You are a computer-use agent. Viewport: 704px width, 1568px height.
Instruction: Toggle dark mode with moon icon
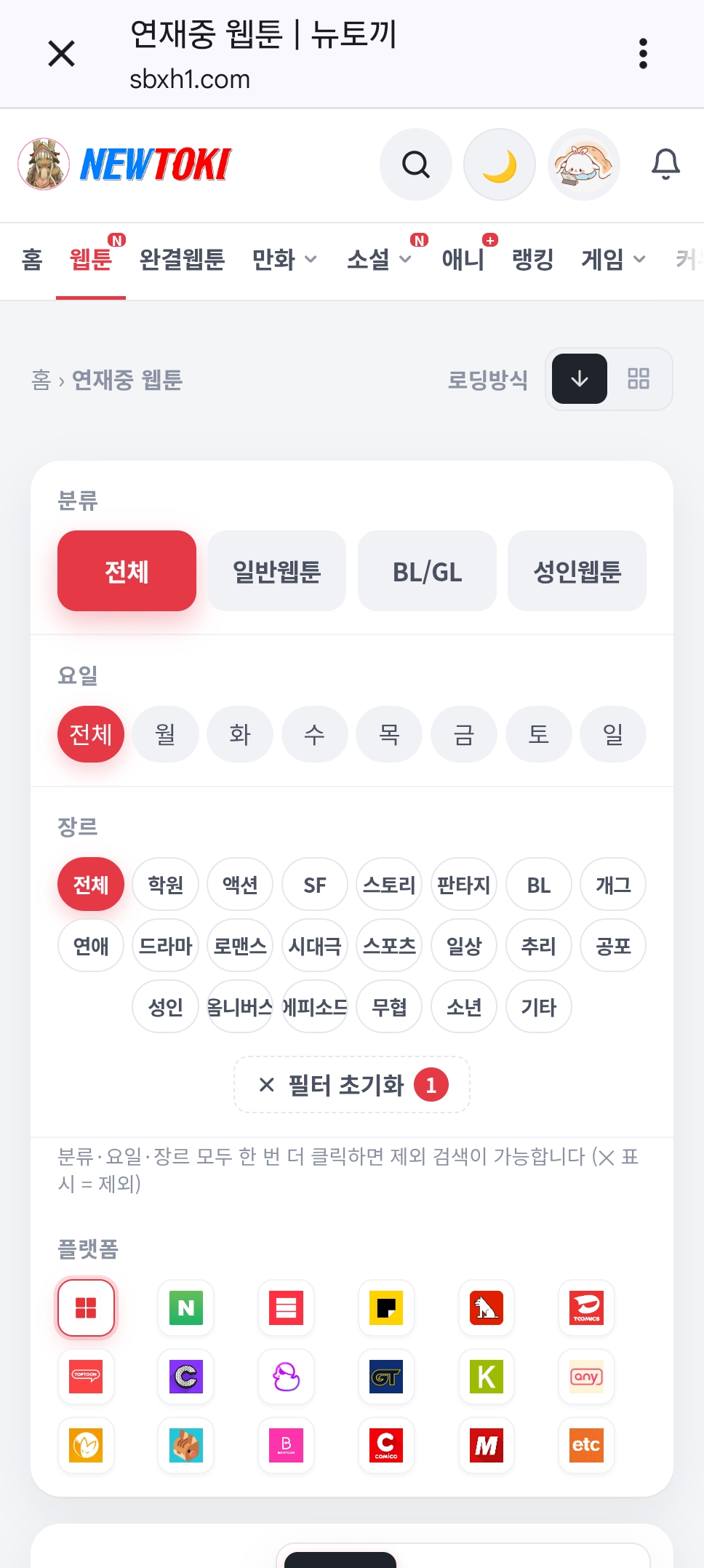click(x=500, y=164)
